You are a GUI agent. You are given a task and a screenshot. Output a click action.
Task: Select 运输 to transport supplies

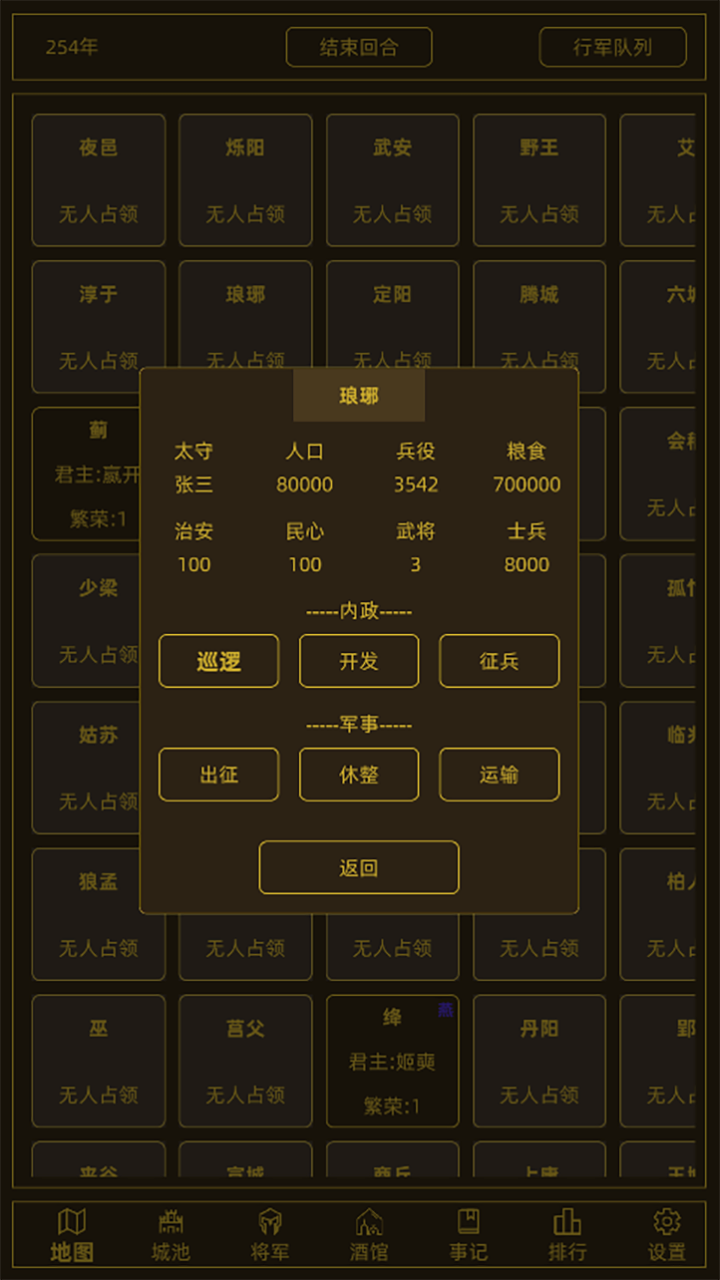click(x=499, y=774)
